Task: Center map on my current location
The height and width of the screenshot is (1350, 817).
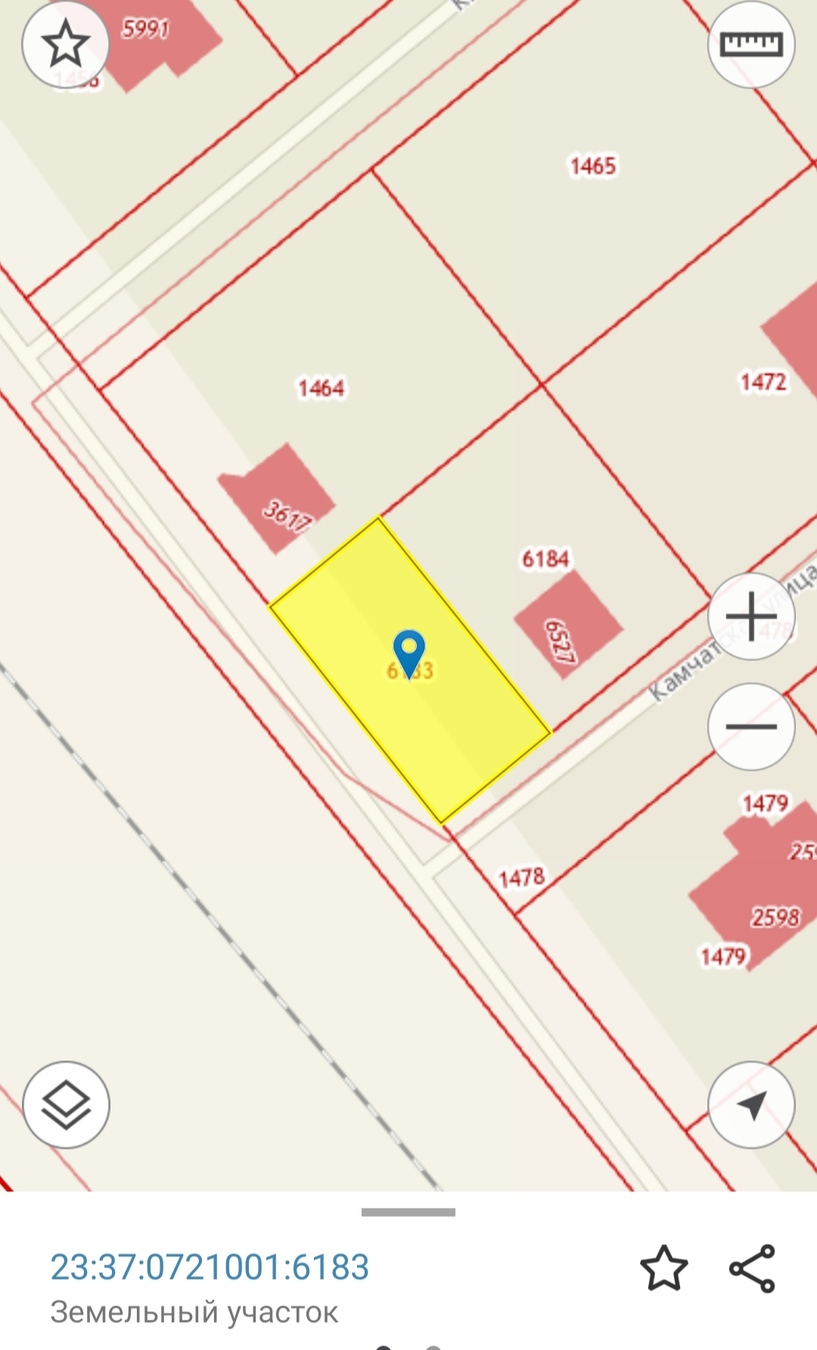Action: click(751, 1104)
